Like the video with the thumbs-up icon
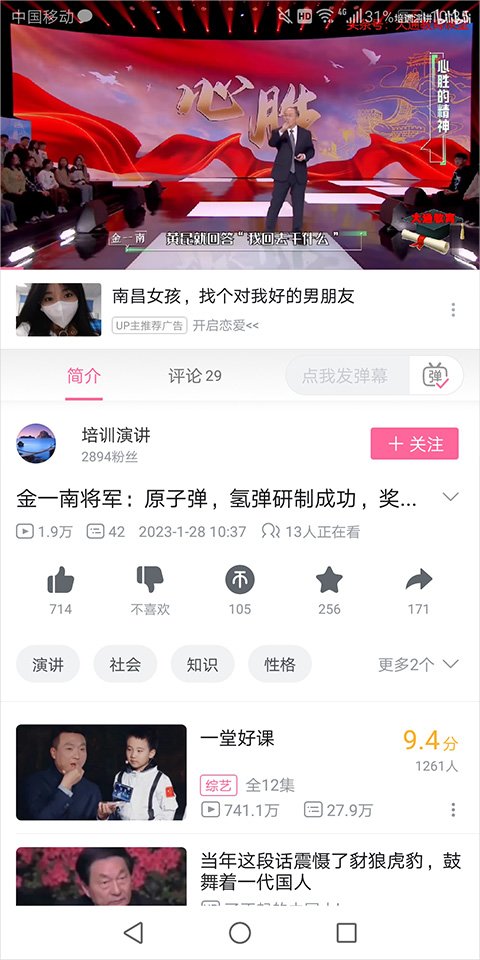480x960 pixels. tap(61, 579)
